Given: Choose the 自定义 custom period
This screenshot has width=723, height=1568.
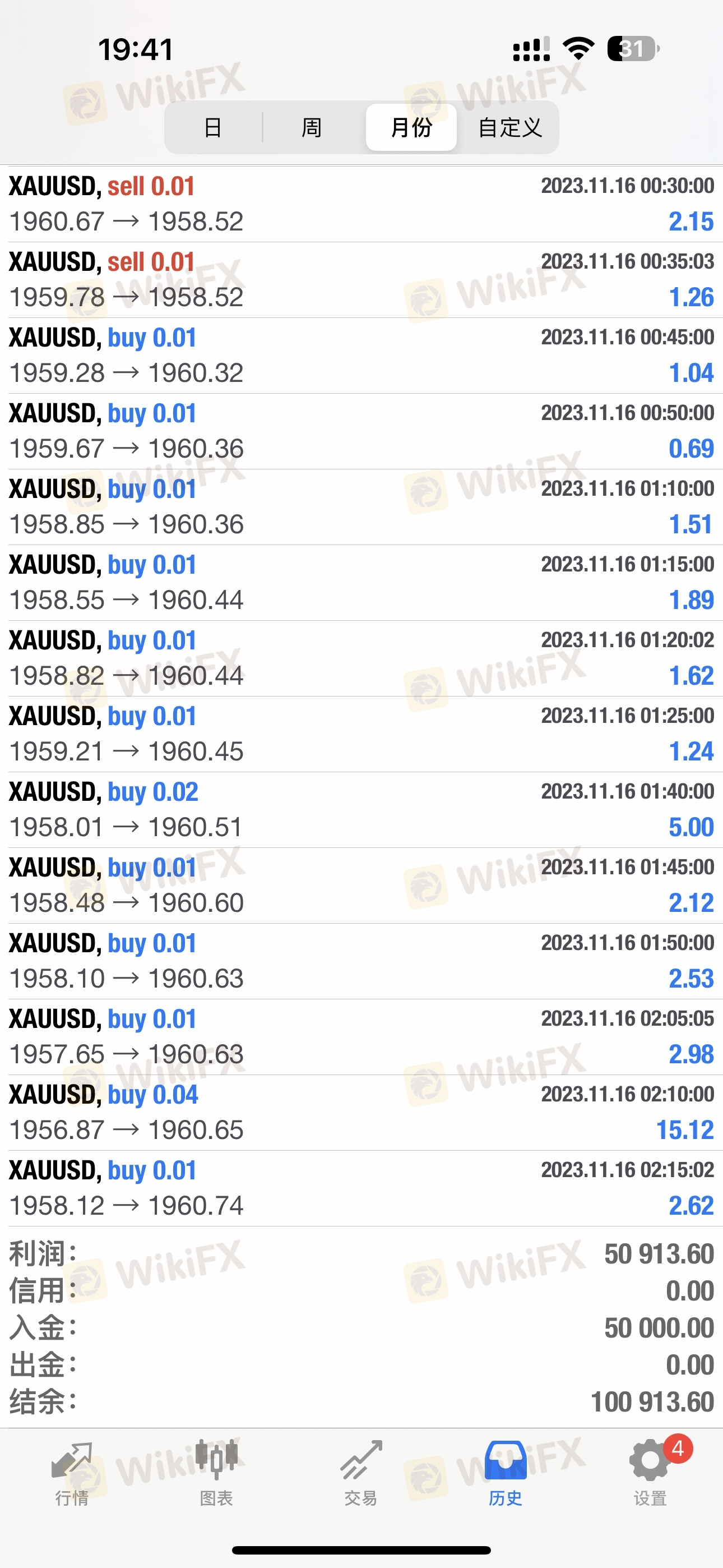Looking at the screenshot, I should pos(509,127).
